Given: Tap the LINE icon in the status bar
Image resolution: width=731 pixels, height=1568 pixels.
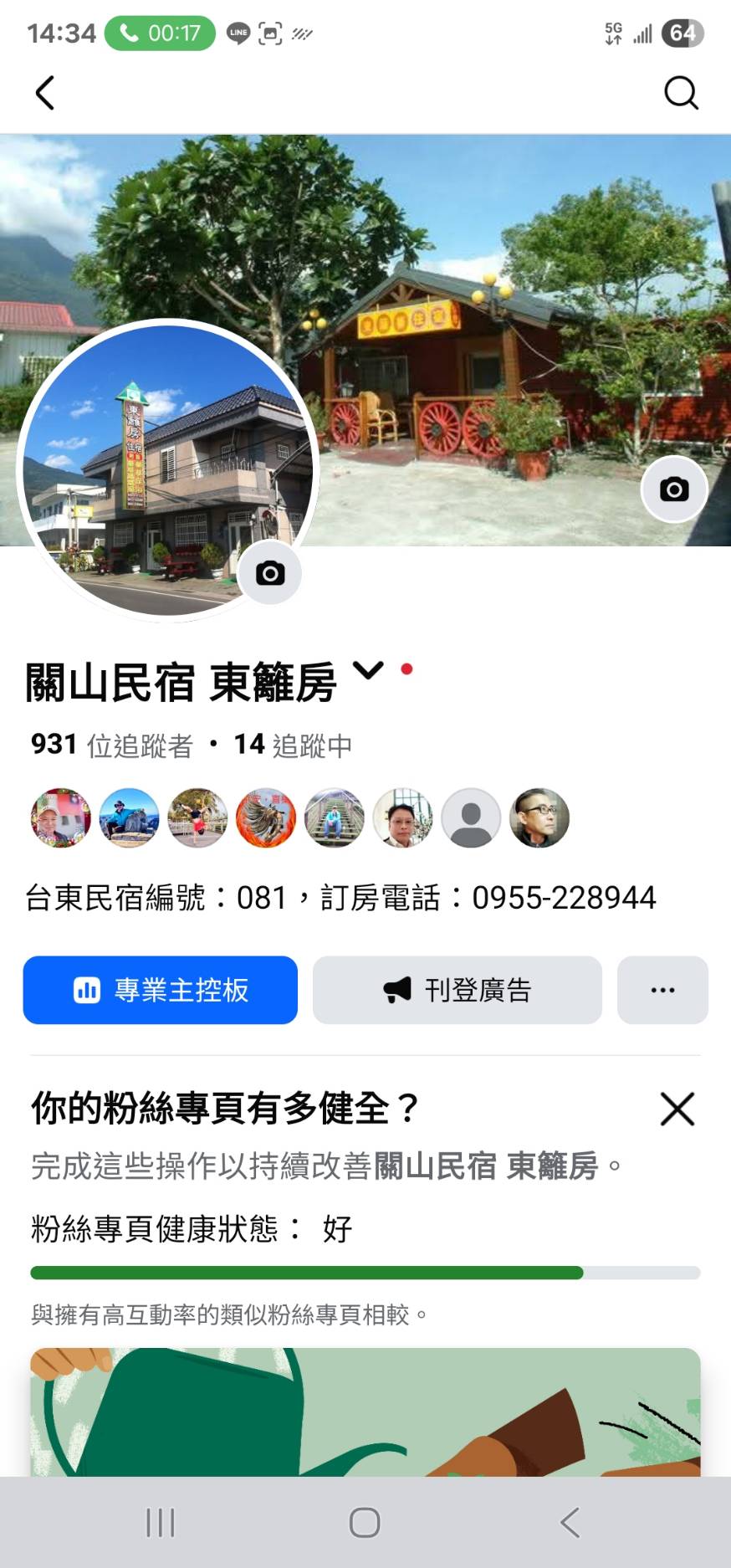Looking at the screenshot, I should pos(237,33).
